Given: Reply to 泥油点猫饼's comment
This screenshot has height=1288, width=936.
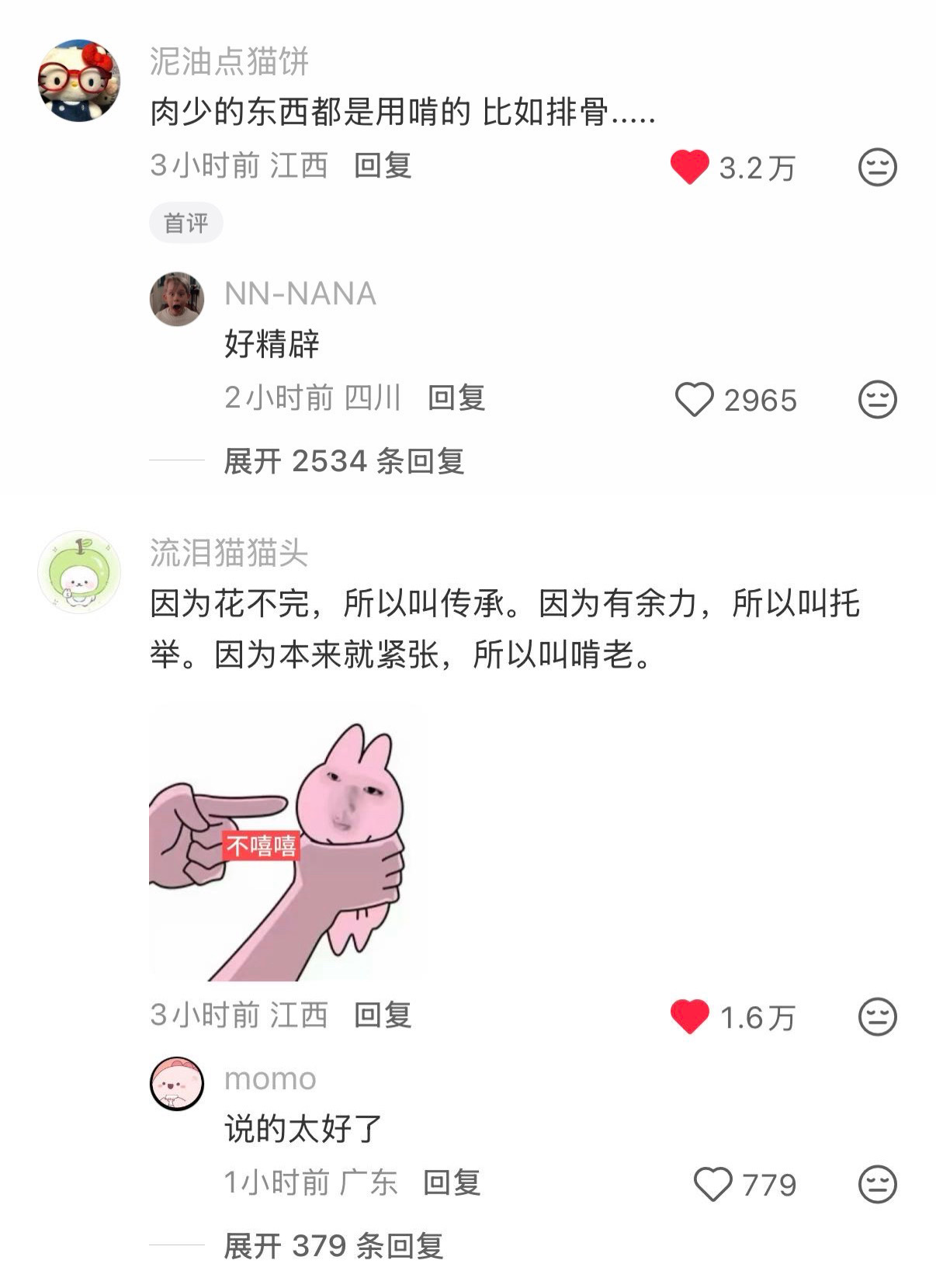Looking at the screenshot, I should point(382,165).
